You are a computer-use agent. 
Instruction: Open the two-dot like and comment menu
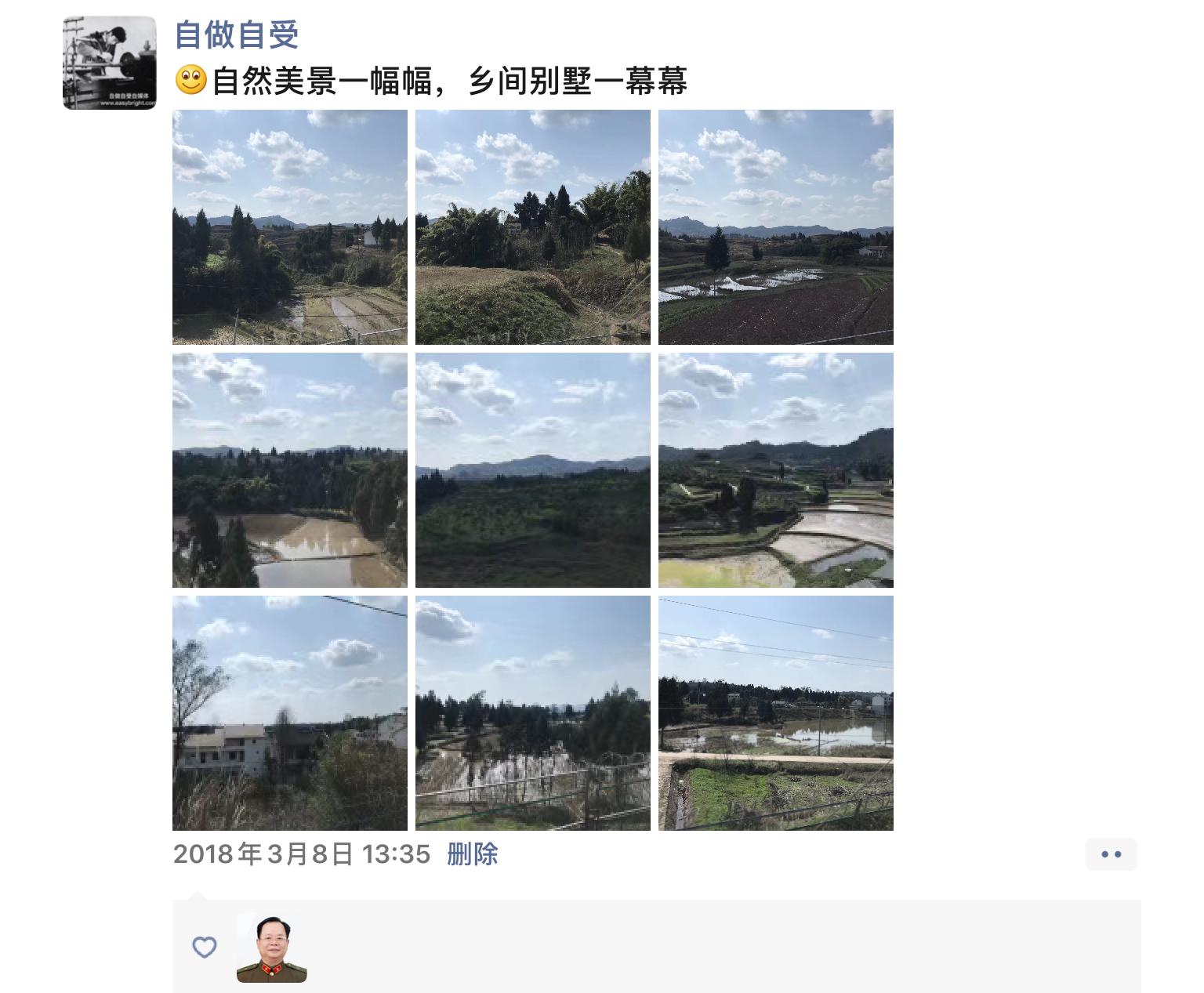coord(1111,854)
